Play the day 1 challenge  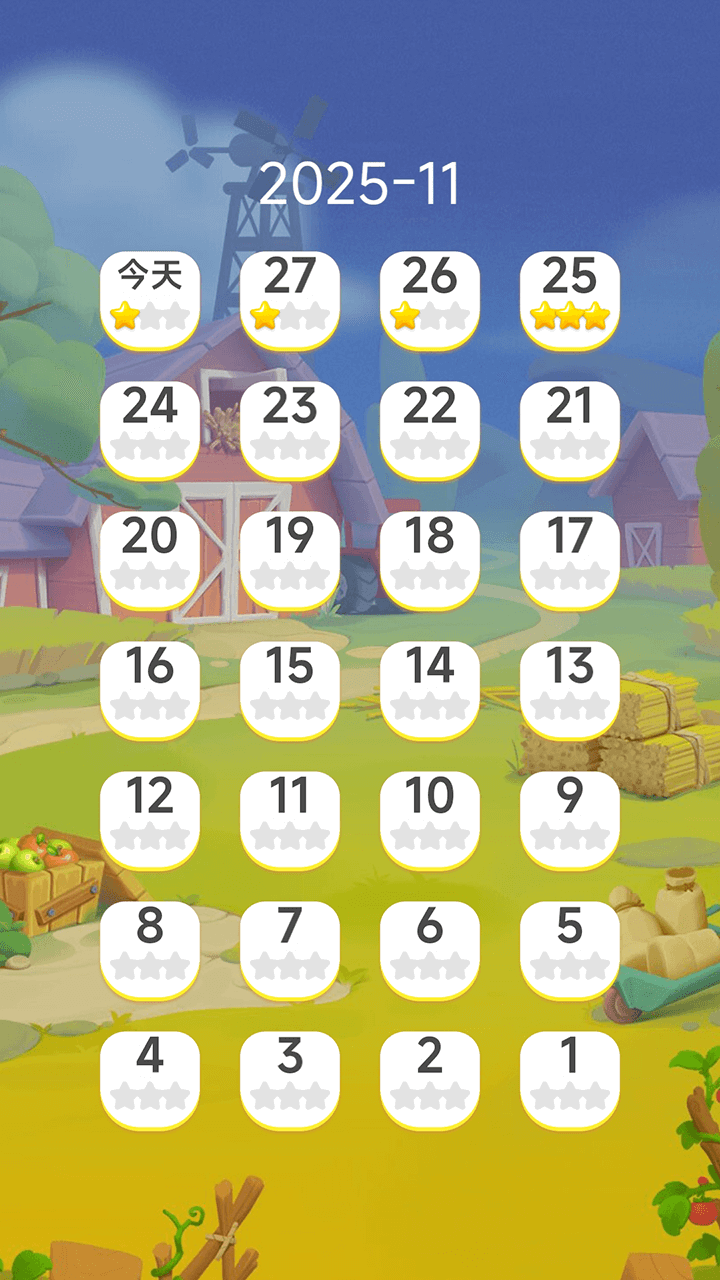coord(570,1080)
